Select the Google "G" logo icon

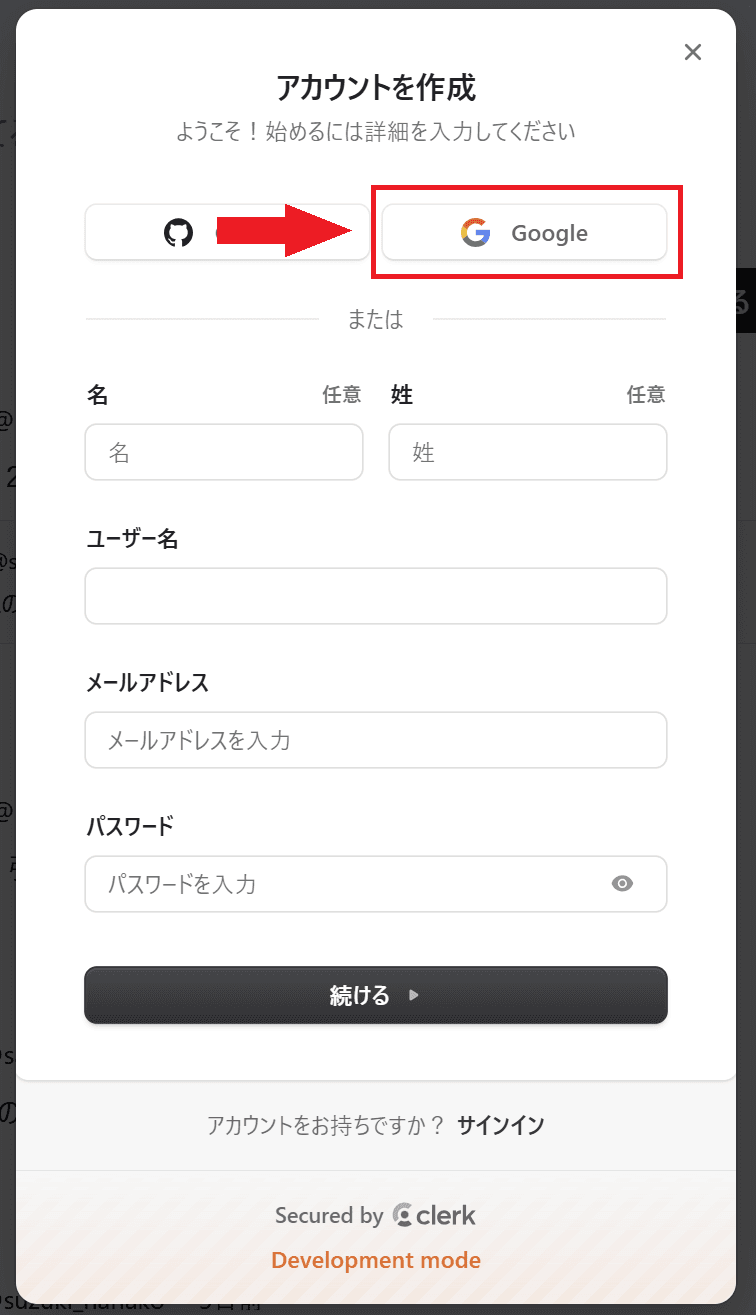click(474, 232)
